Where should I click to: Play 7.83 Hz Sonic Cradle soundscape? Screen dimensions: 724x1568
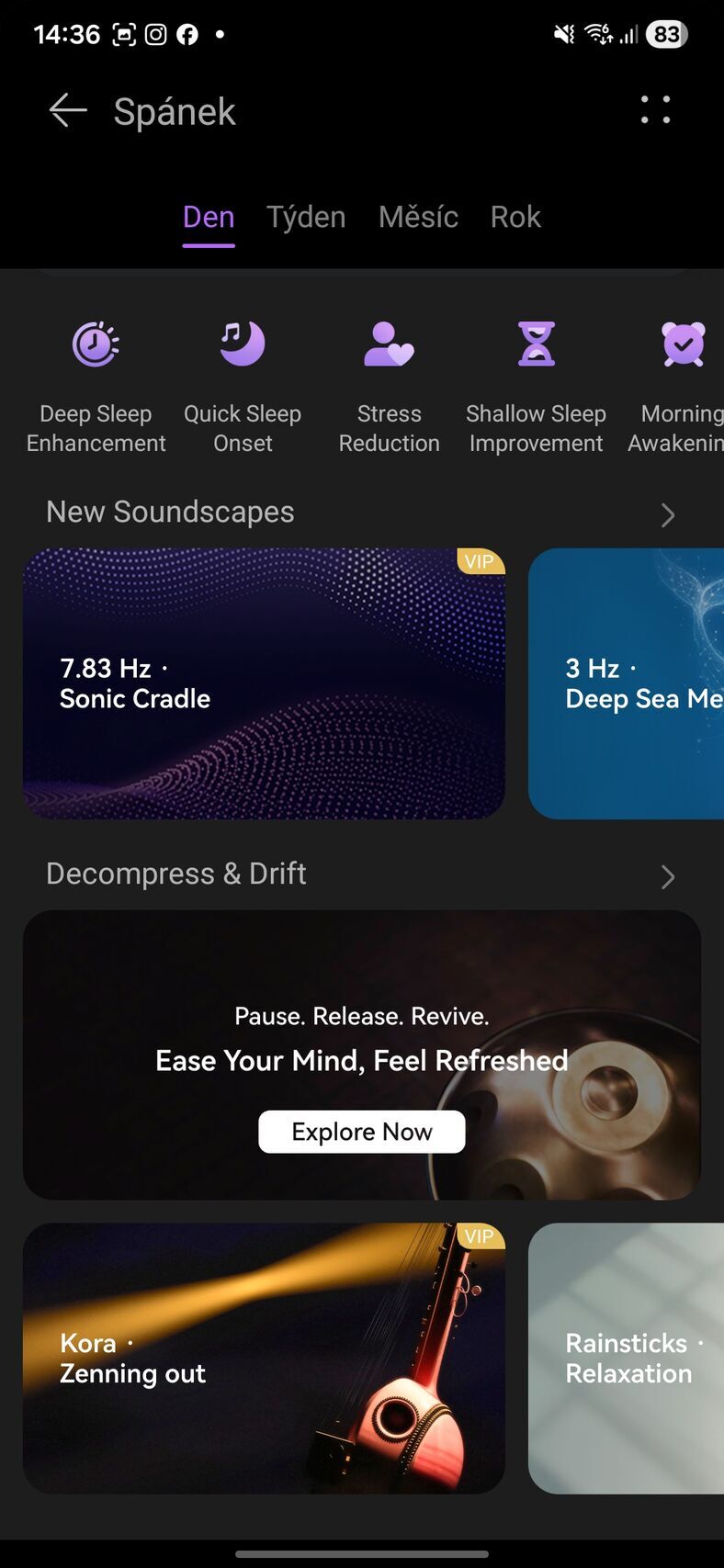tap(264, 683)
